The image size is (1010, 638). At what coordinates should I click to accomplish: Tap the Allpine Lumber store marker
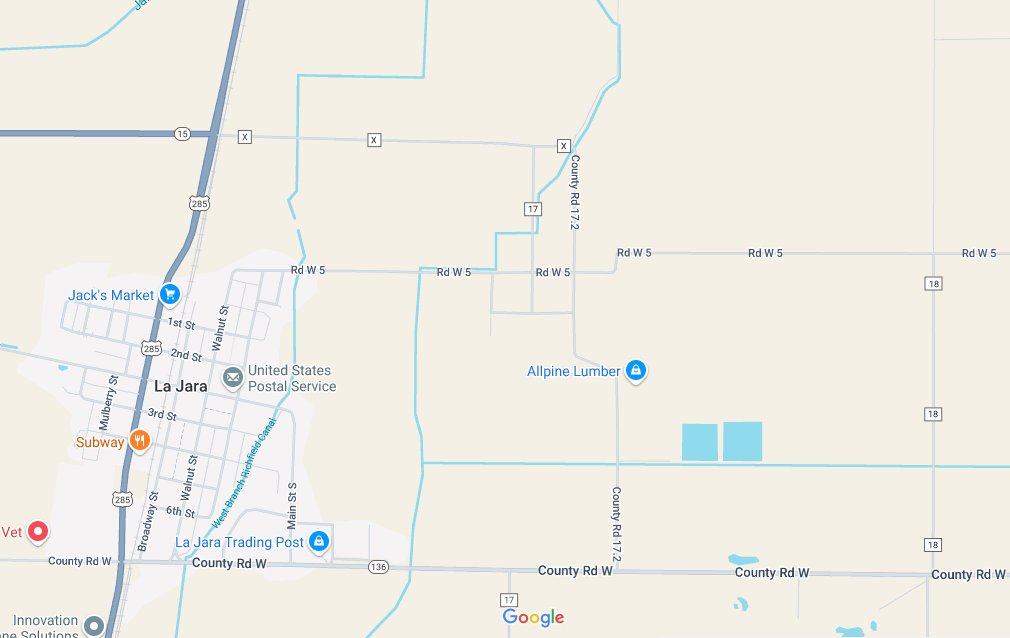pos(635,371)
